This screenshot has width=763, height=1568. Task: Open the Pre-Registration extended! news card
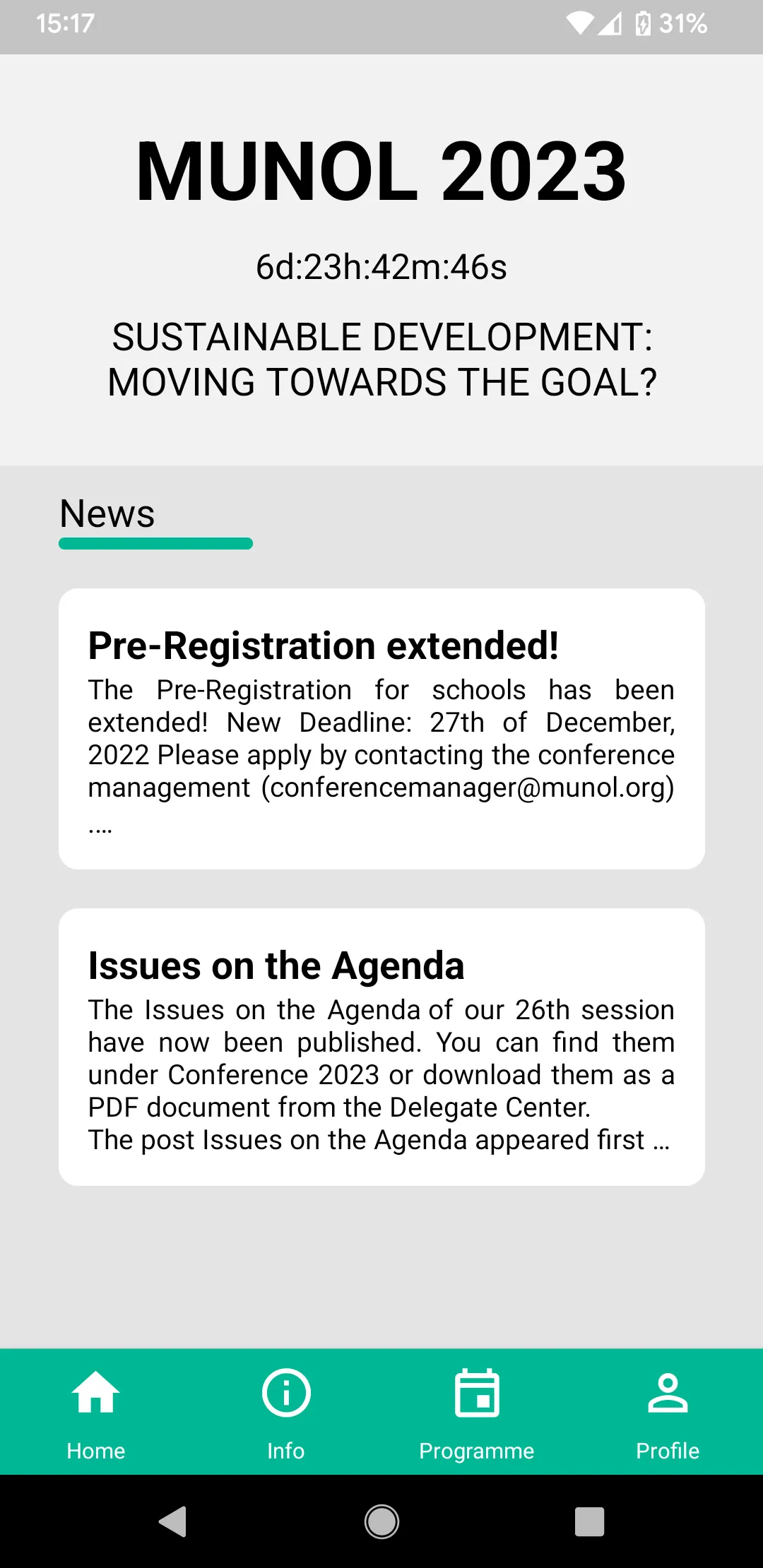coord(381,728)
